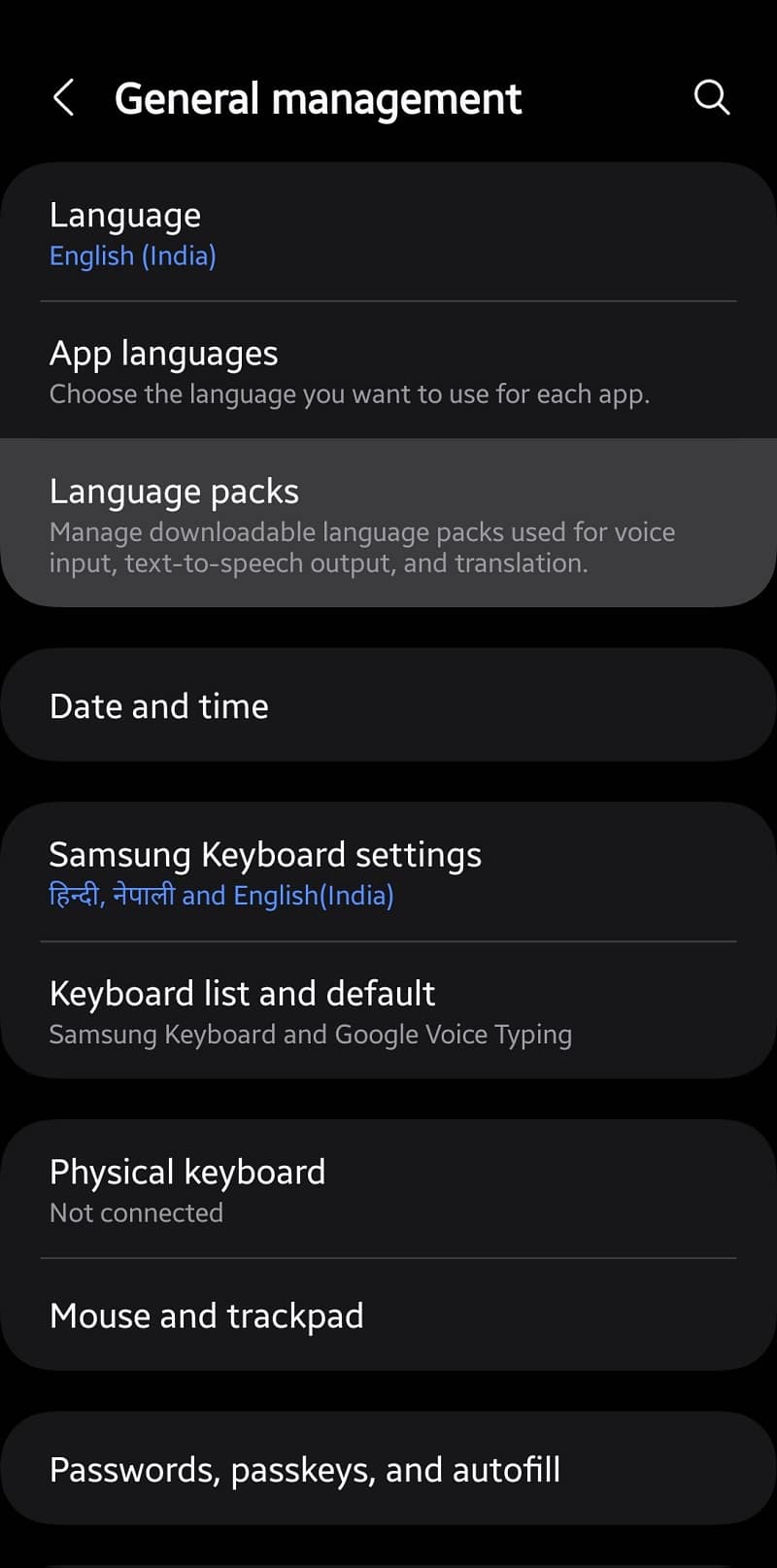Open Samsung Keyboard settings
Image resolution: width=777 pixels, height=1568 pixels.
click(388, 871)
